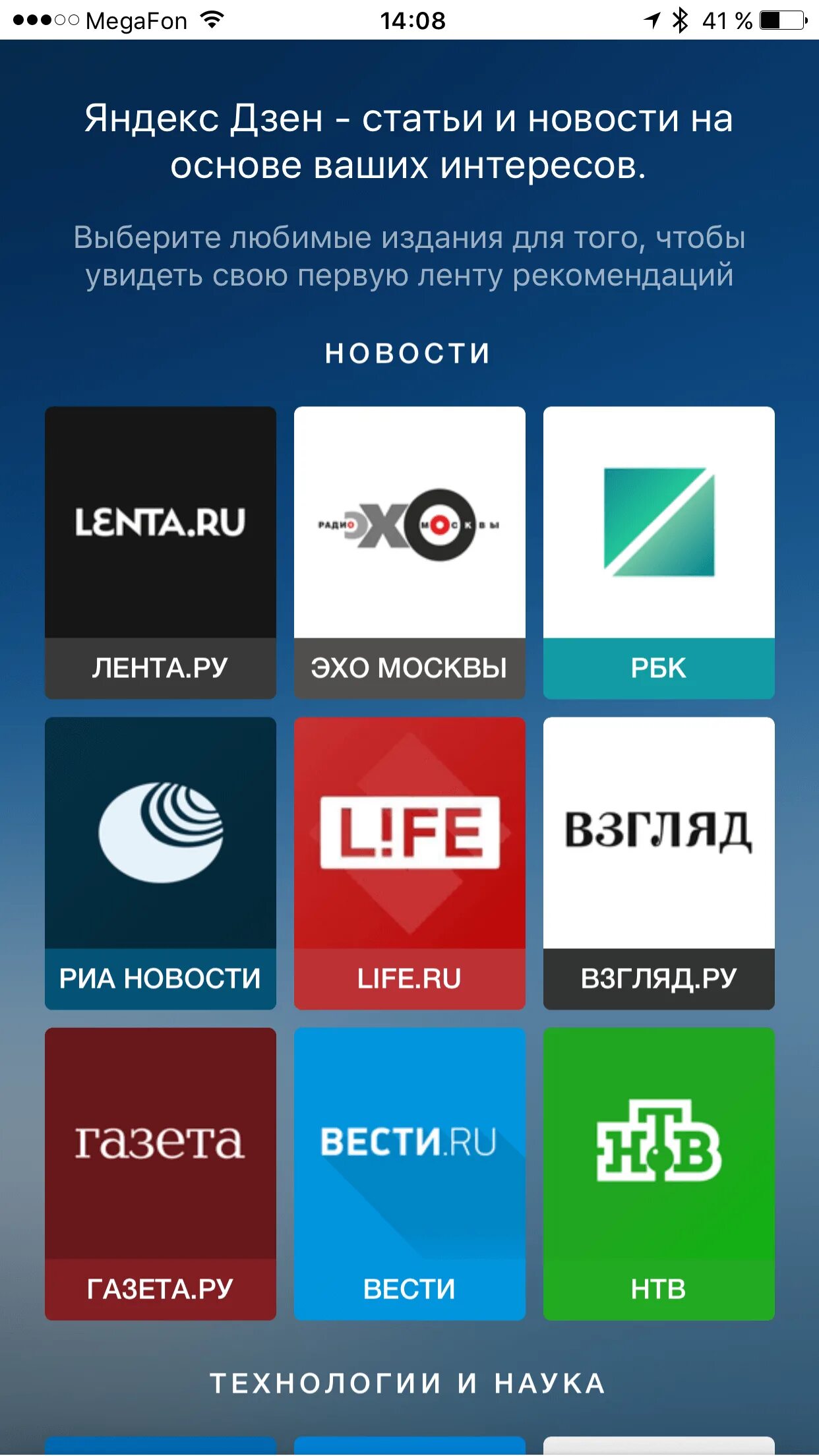Select the РИА Новости tile

[x=160, y=863]
